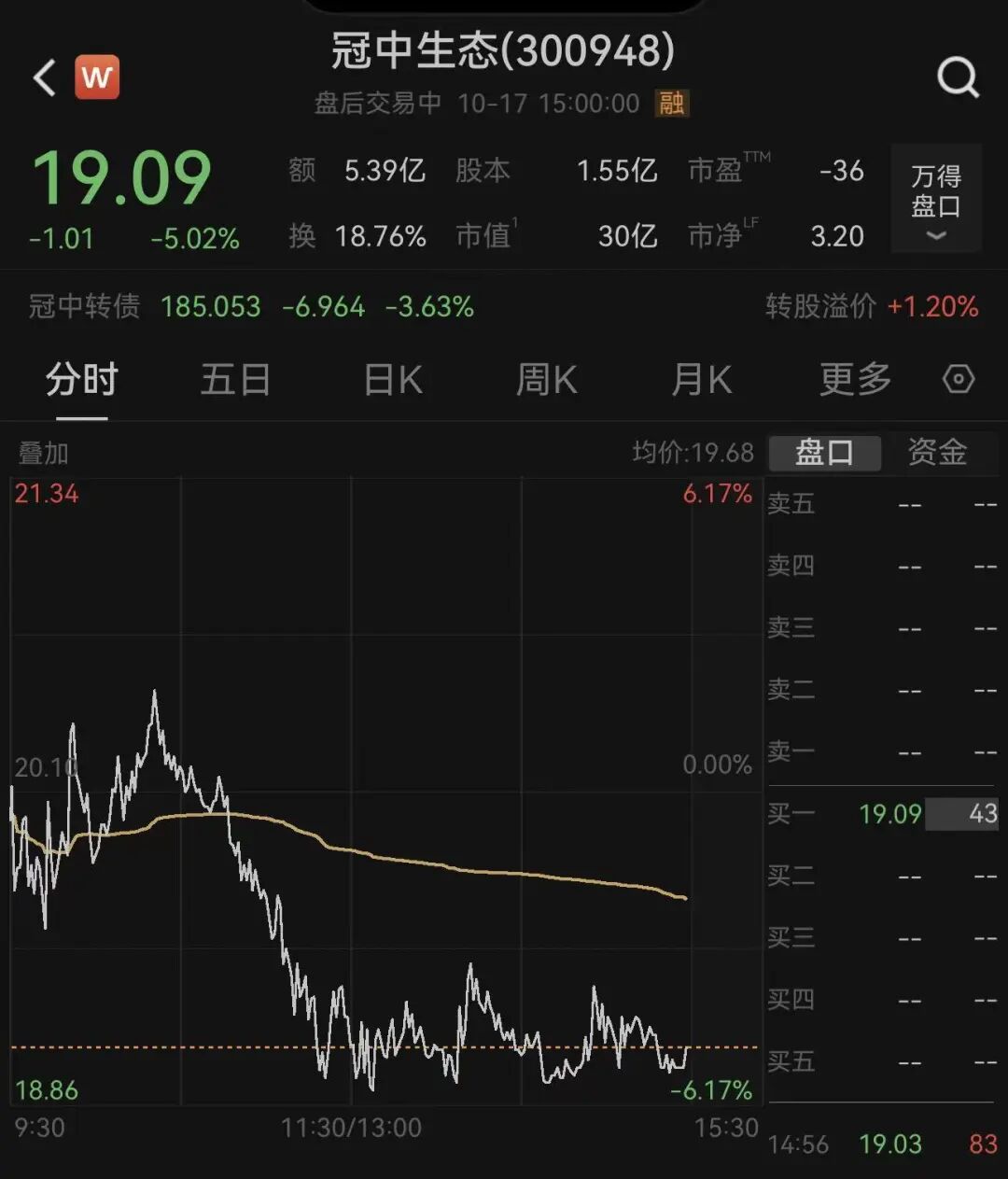The width and height of the screenshot is (1008, 1179).
Task: Expand the 万得盘口 panel
Action: pyautogui.click(x=935, y=199)
